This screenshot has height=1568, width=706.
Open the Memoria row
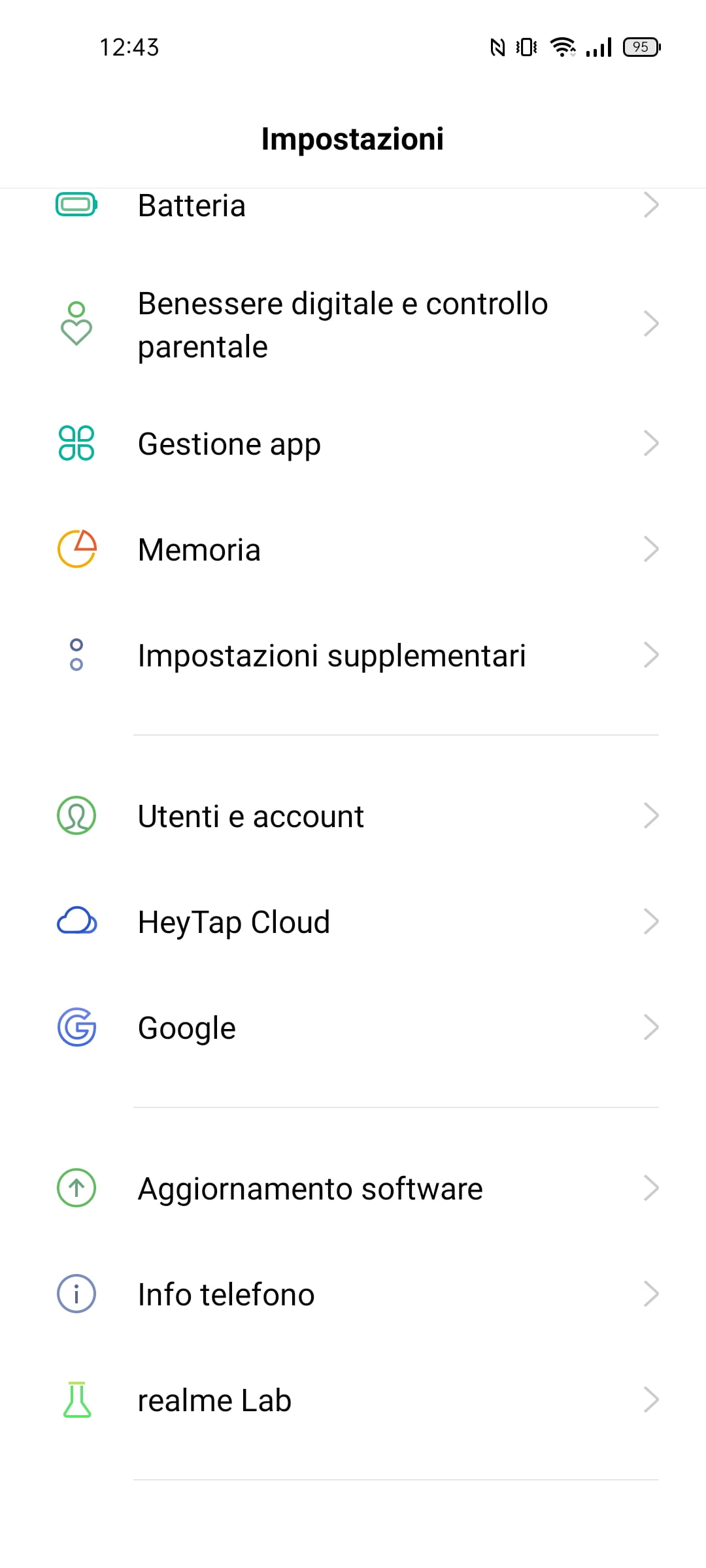click(353, 549)
